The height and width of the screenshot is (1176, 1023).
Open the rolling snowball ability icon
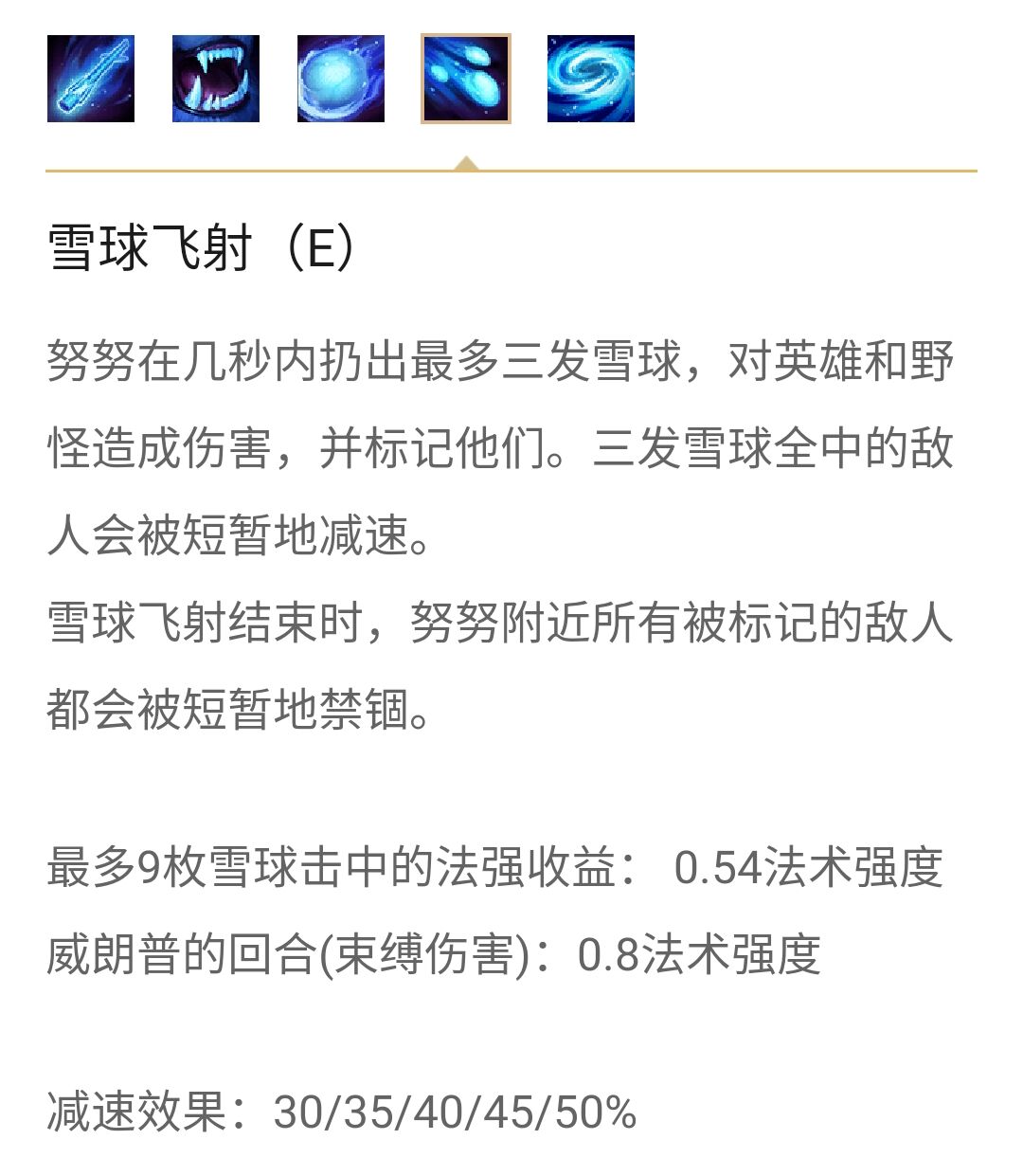coord(341,81)
